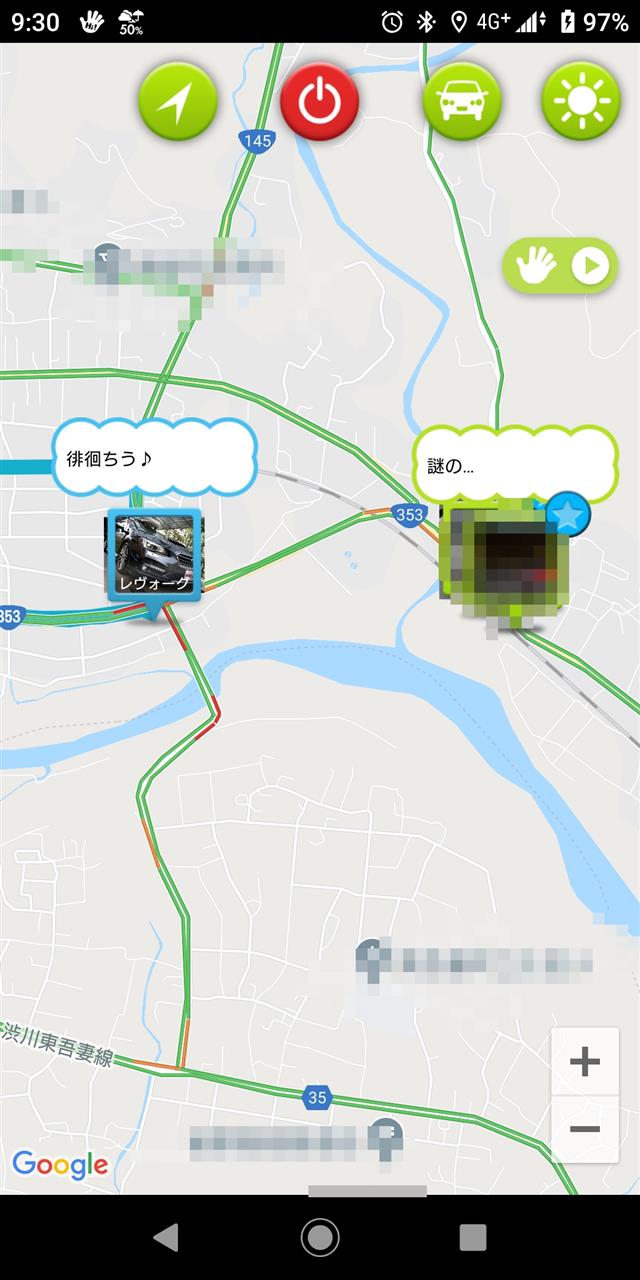Tap the sun brightness button

pos(580,101)
